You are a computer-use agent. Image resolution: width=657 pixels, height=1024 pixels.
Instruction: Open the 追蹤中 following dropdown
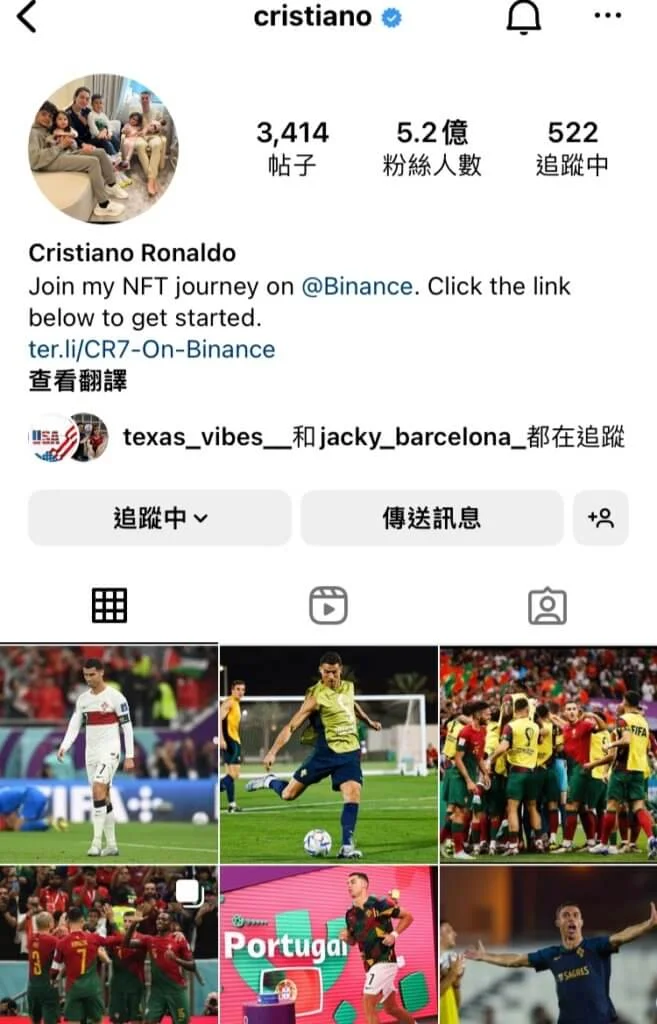tap(160, 518)
